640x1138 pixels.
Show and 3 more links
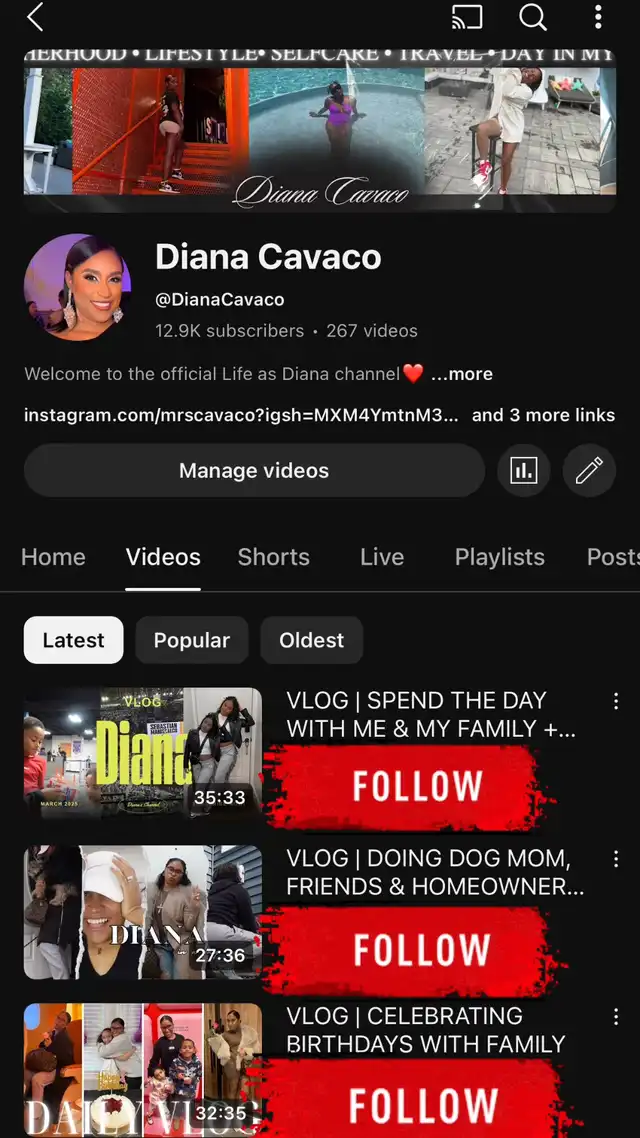click(543, 415)
